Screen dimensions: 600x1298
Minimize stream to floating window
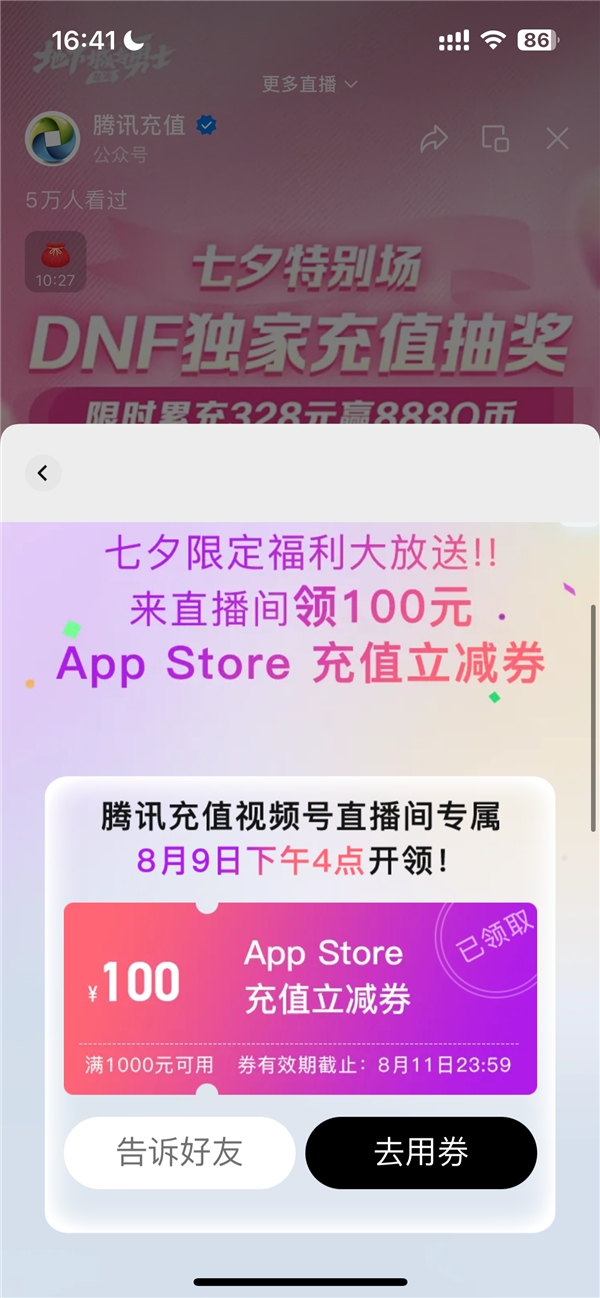(x=495, y=139)
